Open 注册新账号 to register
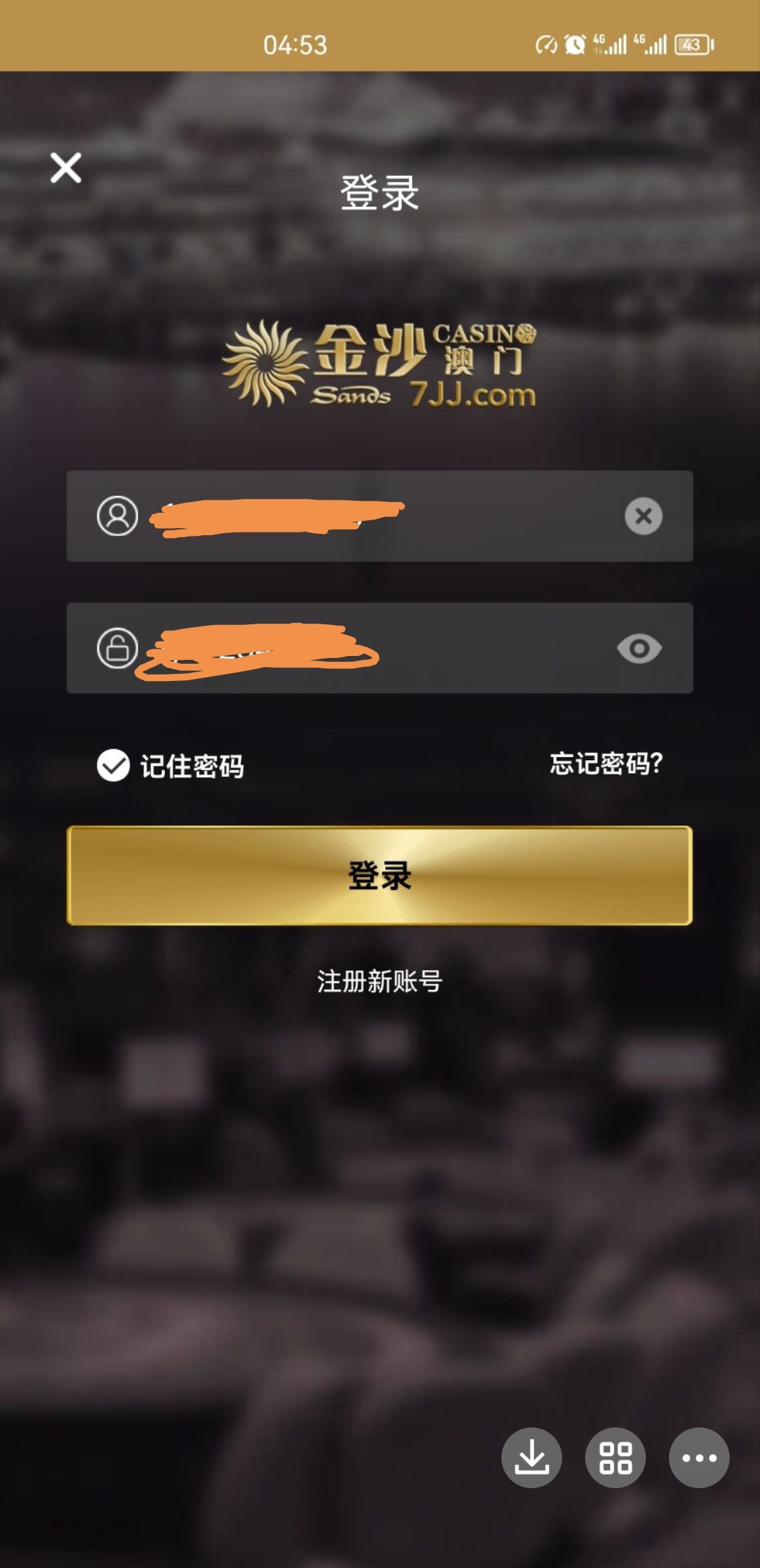Viewport: 760px width, 1568px height. [x=379, y=981]
